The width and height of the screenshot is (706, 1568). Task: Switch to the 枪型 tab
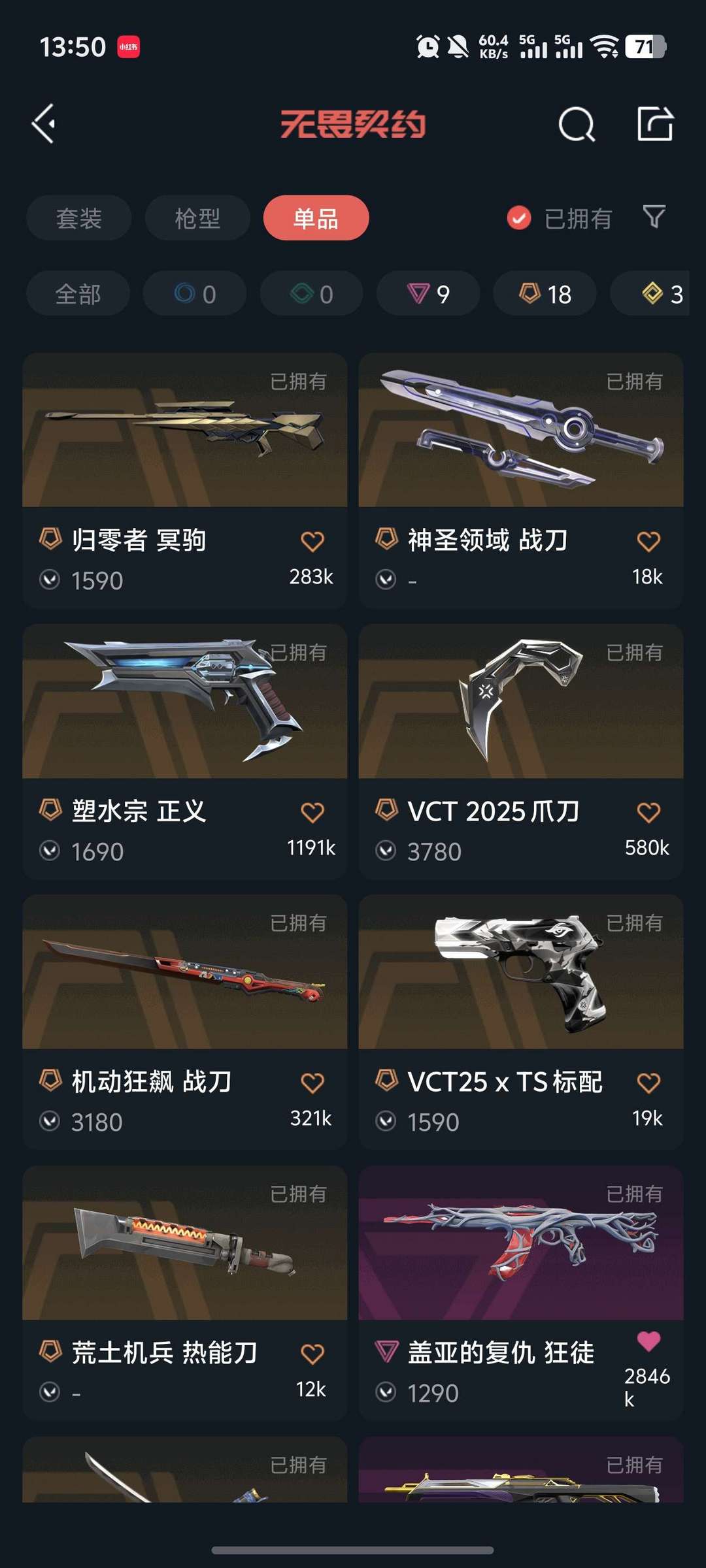coord(197,218)
